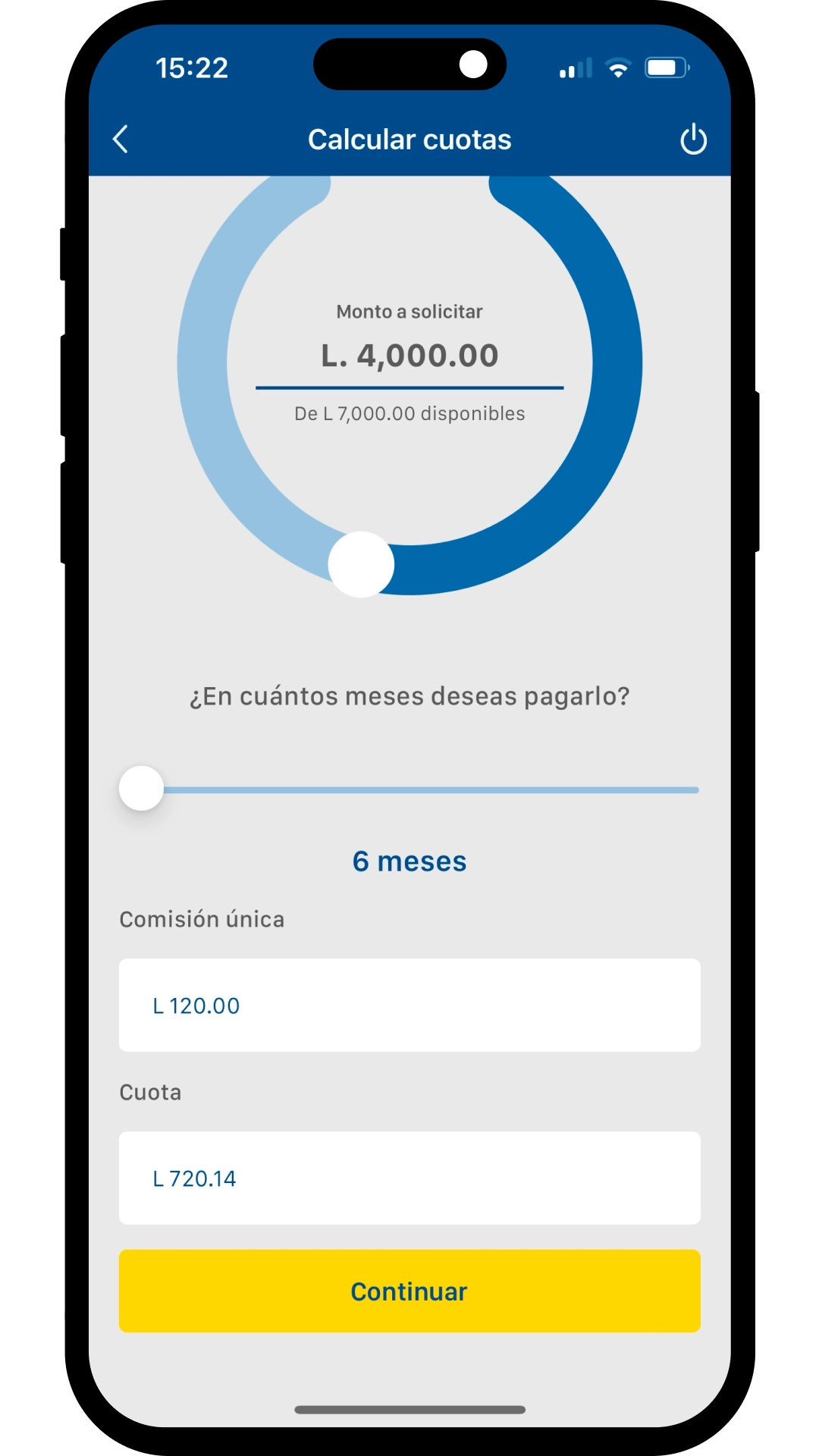Viewport: 819px width, 1456px height.
Task: Tap the power/logout icon top right
Action: click(695, 139)
